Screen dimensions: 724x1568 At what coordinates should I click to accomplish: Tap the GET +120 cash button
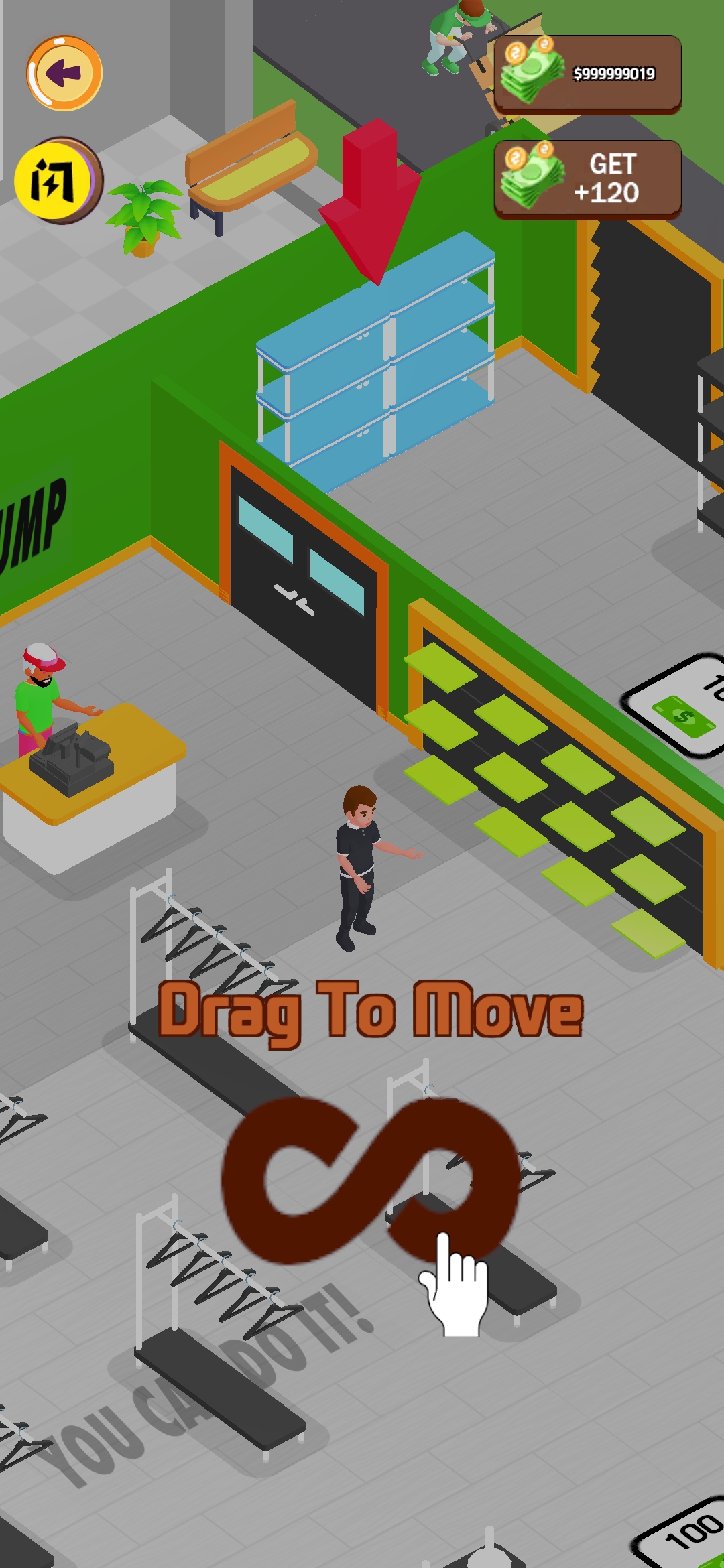tap(588, 179)
